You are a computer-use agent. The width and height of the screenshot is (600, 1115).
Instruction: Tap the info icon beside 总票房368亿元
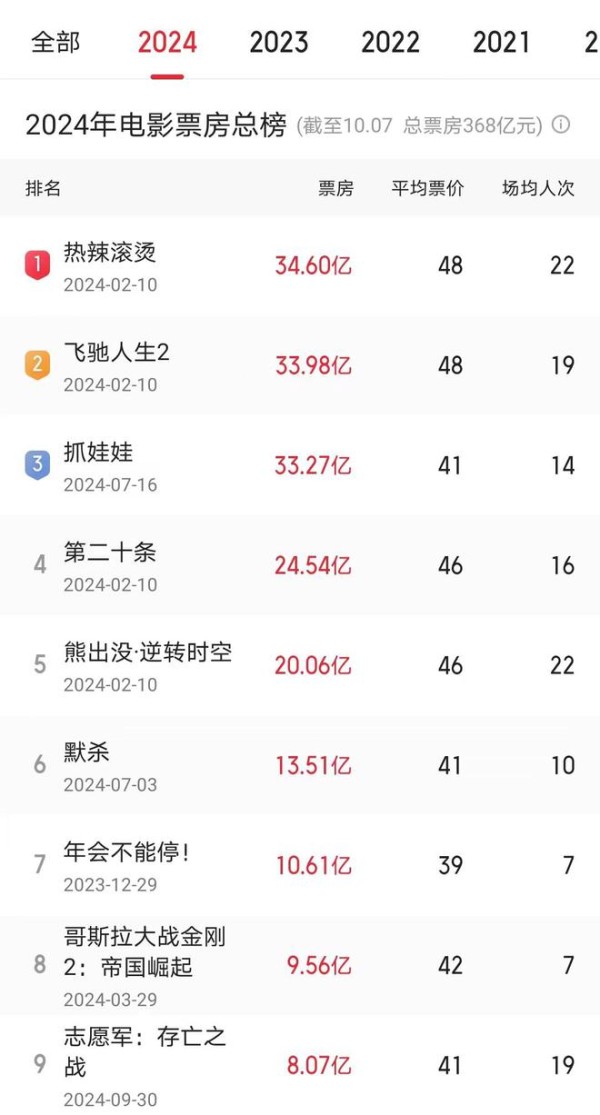[x=562, y=125]
